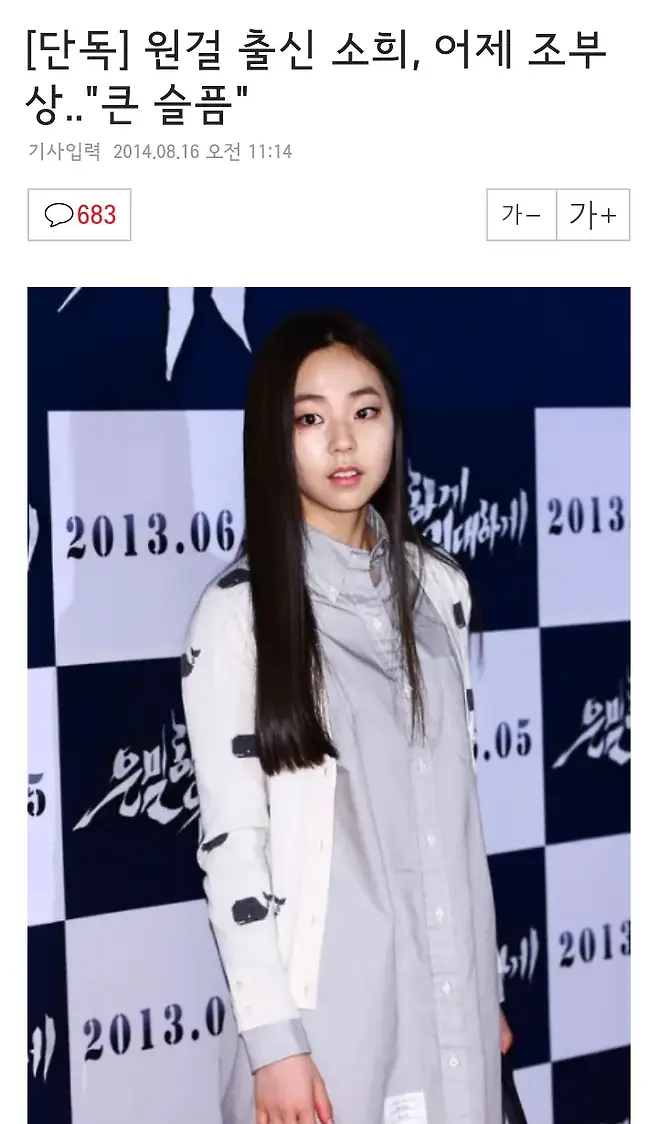This screenshot has width=658, height=1124.
Task: Open the 683 comments button
Action: coord(80,215)
